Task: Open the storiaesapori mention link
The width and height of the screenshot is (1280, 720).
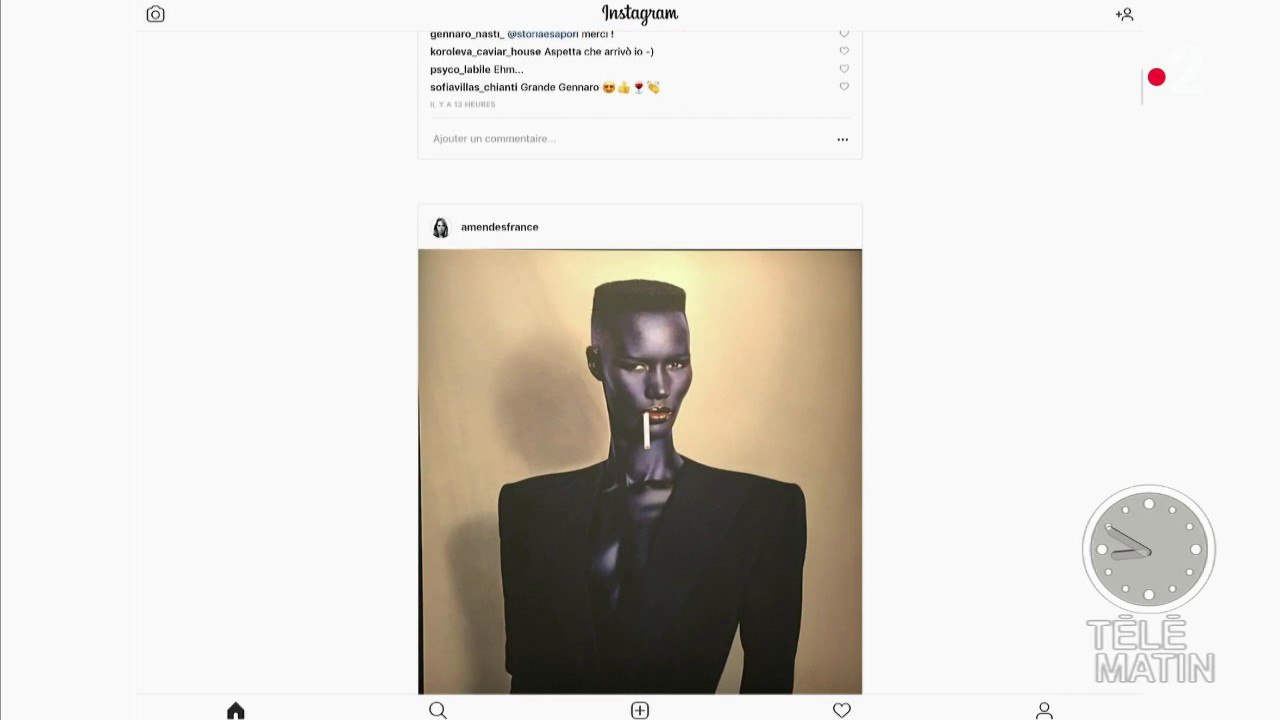Action: 542,34
